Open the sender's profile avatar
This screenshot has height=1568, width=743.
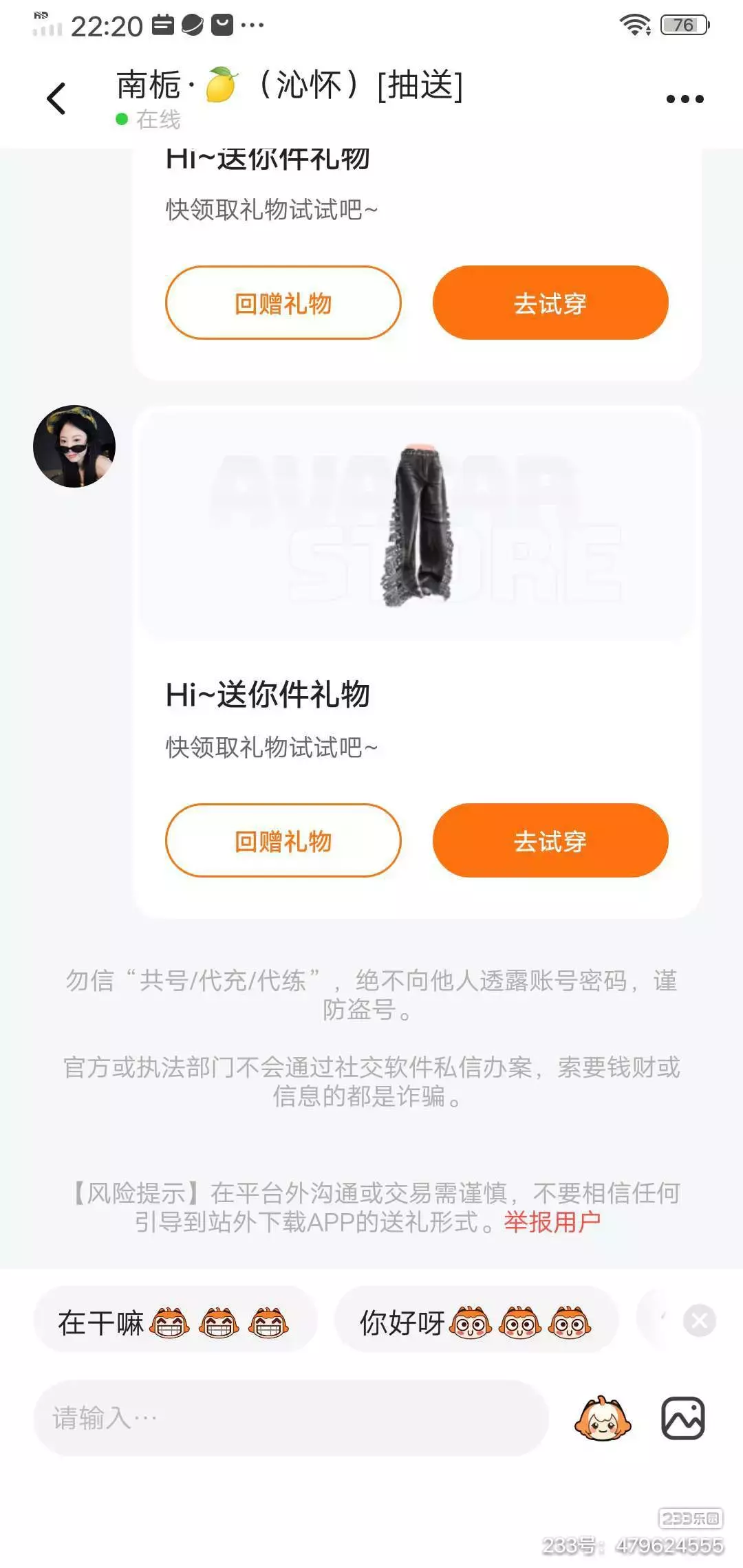[74, 446]
